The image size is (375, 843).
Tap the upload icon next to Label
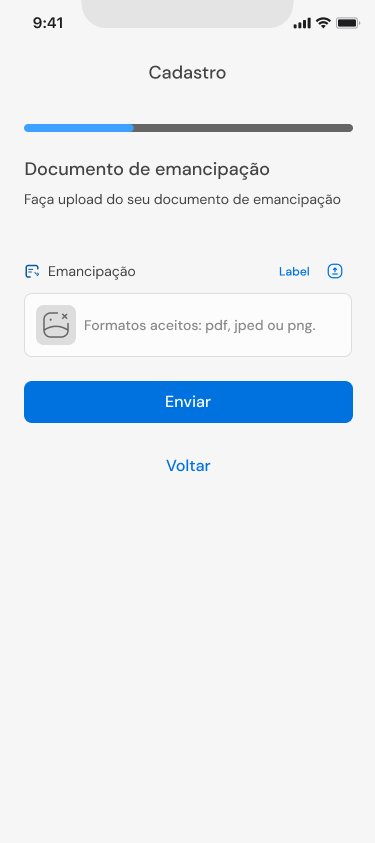pyautogui.click(x=335, y=272)
